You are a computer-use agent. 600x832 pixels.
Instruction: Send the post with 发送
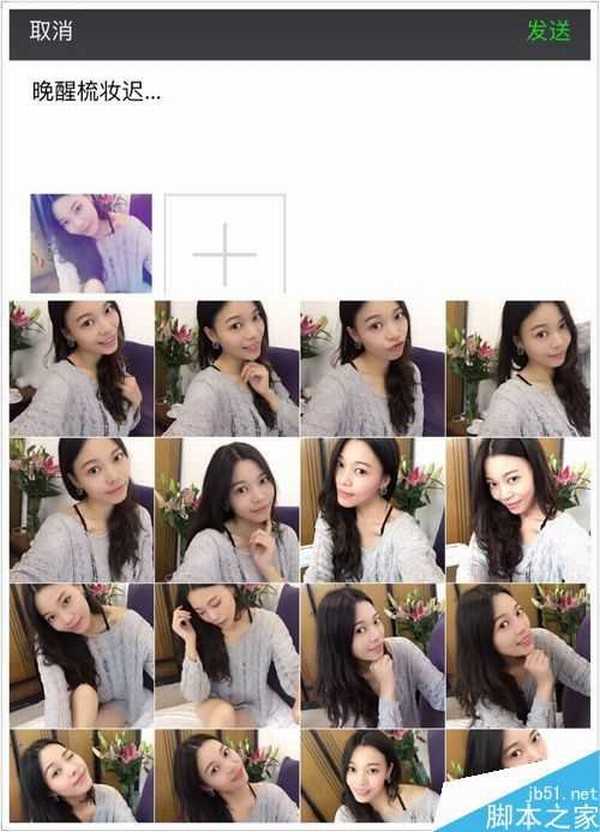pos(548,31)
